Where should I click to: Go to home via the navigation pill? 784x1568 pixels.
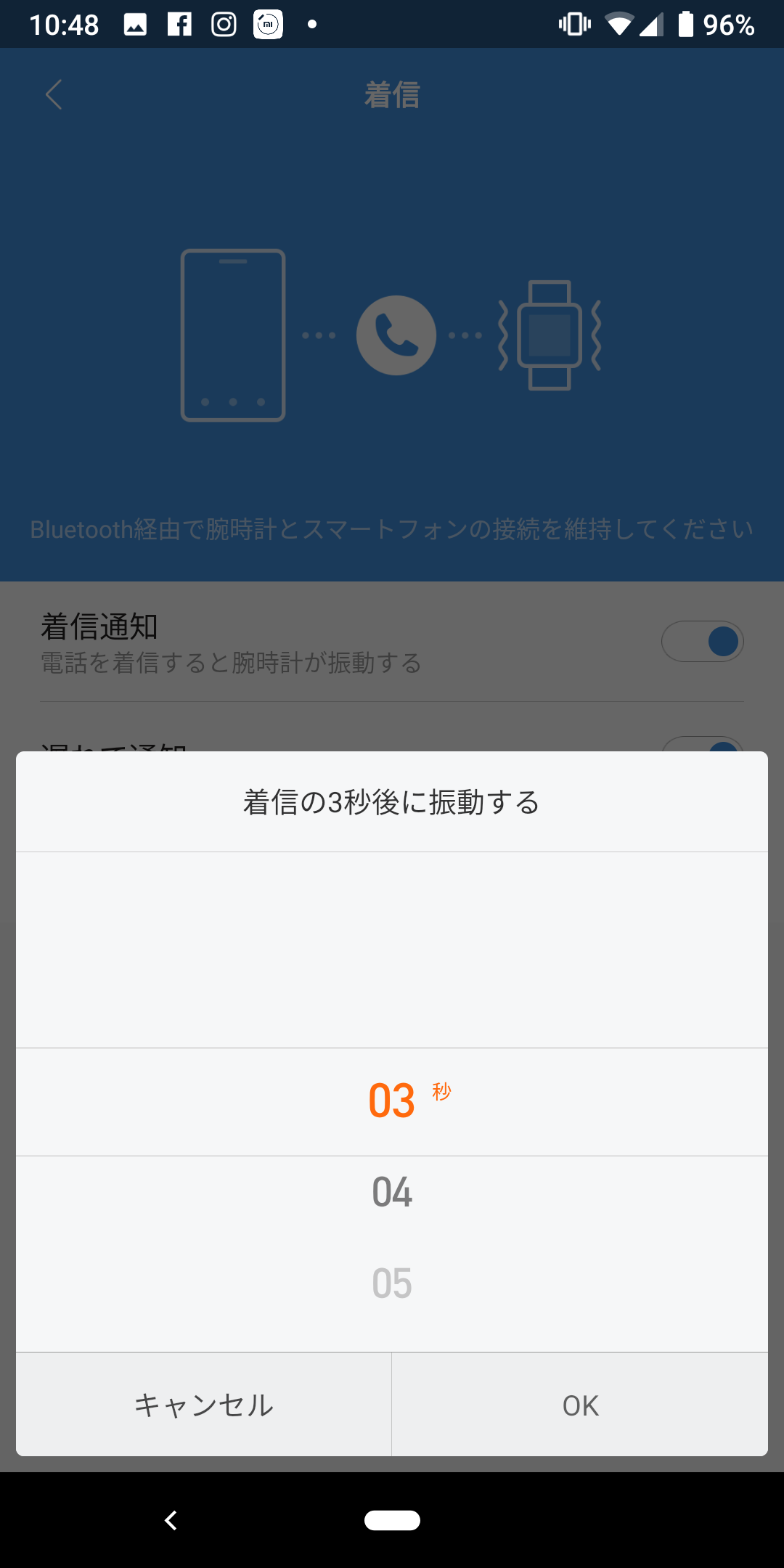pyautogui.click(x=392, y=1520)
